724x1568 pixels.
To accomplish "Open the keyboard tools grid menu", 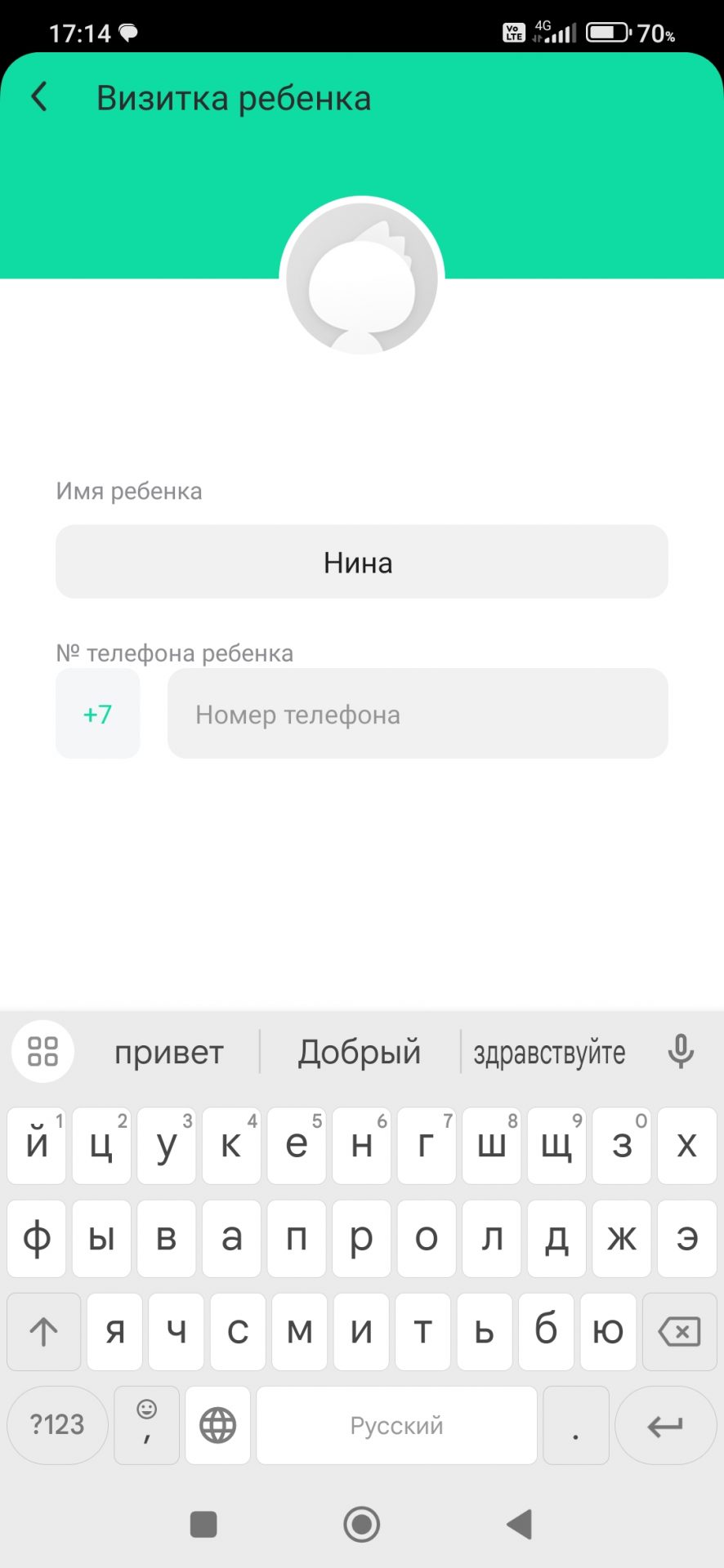I will (42, 1052).
